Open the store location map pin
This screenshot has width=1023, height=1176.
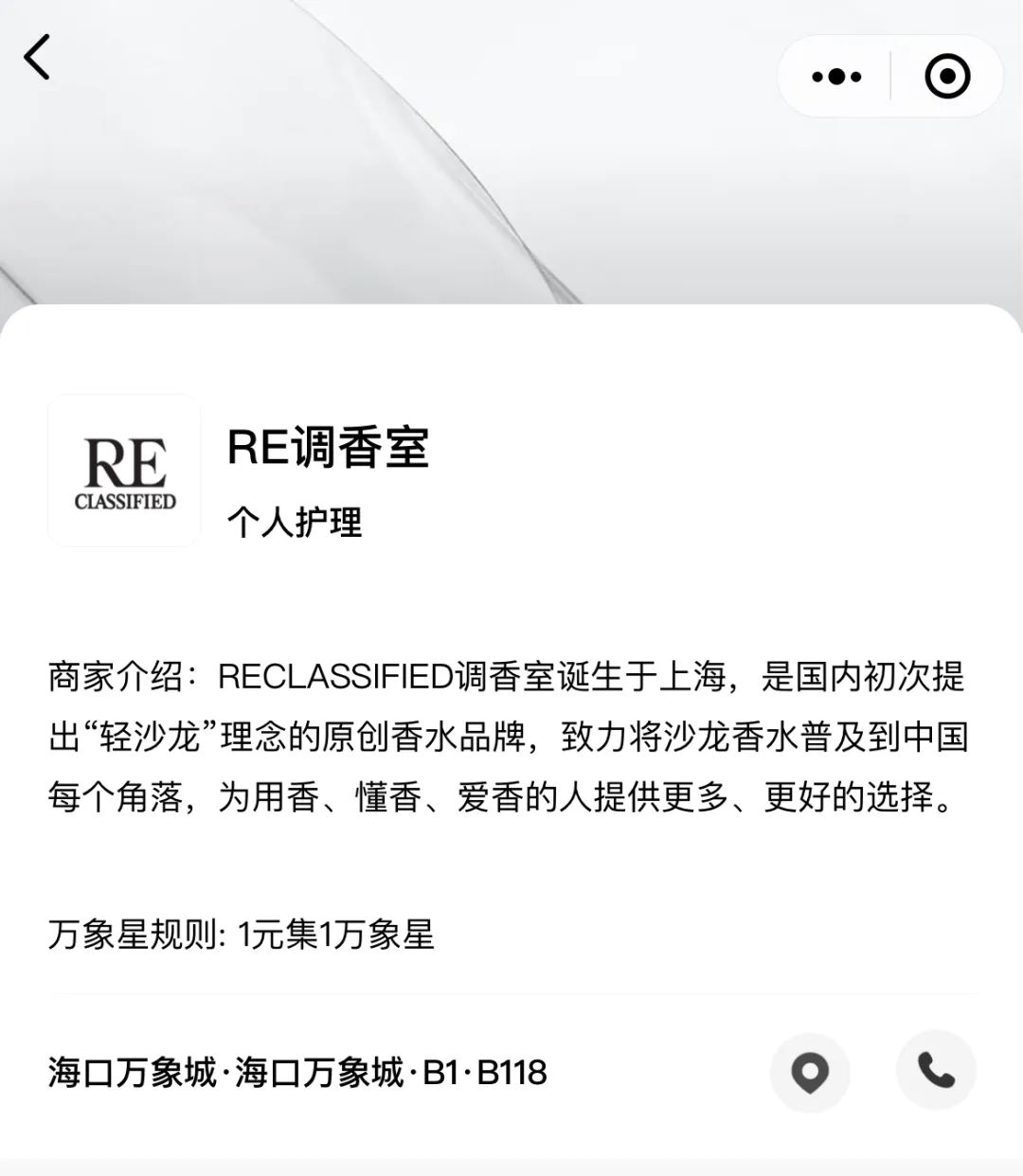[x=810, y=1072]
